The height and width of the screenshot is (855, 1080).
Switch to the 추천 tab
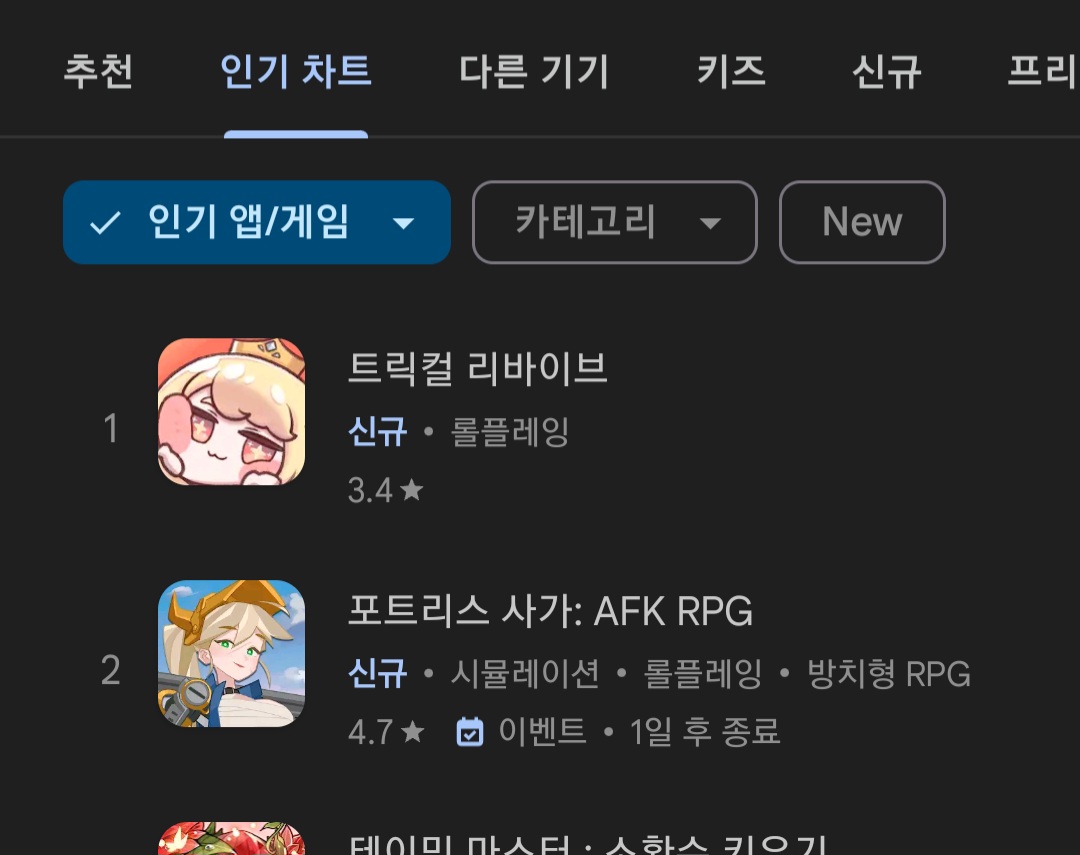98,72
